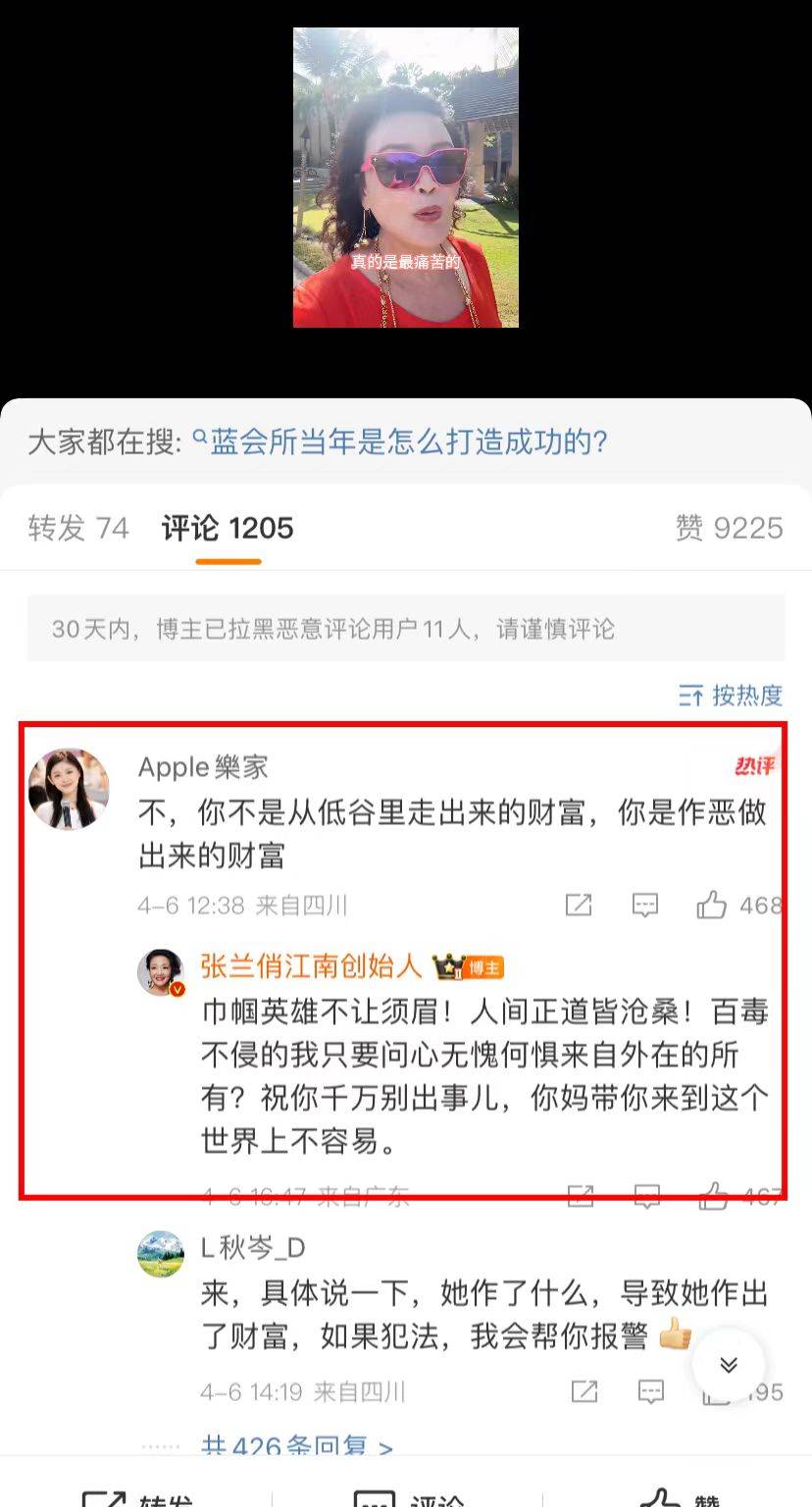Share L秋岑_D's reply

tap(584, 1391)
